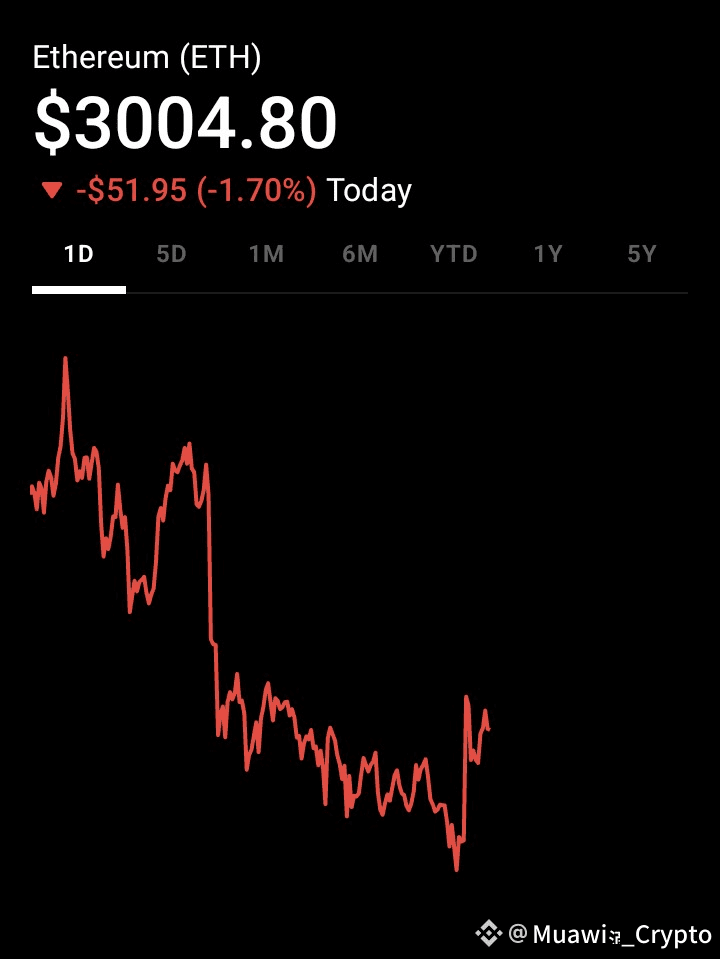Screen dimensions: 720x959
Task: Switch to the 5Y tab
Action: [642, 254]
